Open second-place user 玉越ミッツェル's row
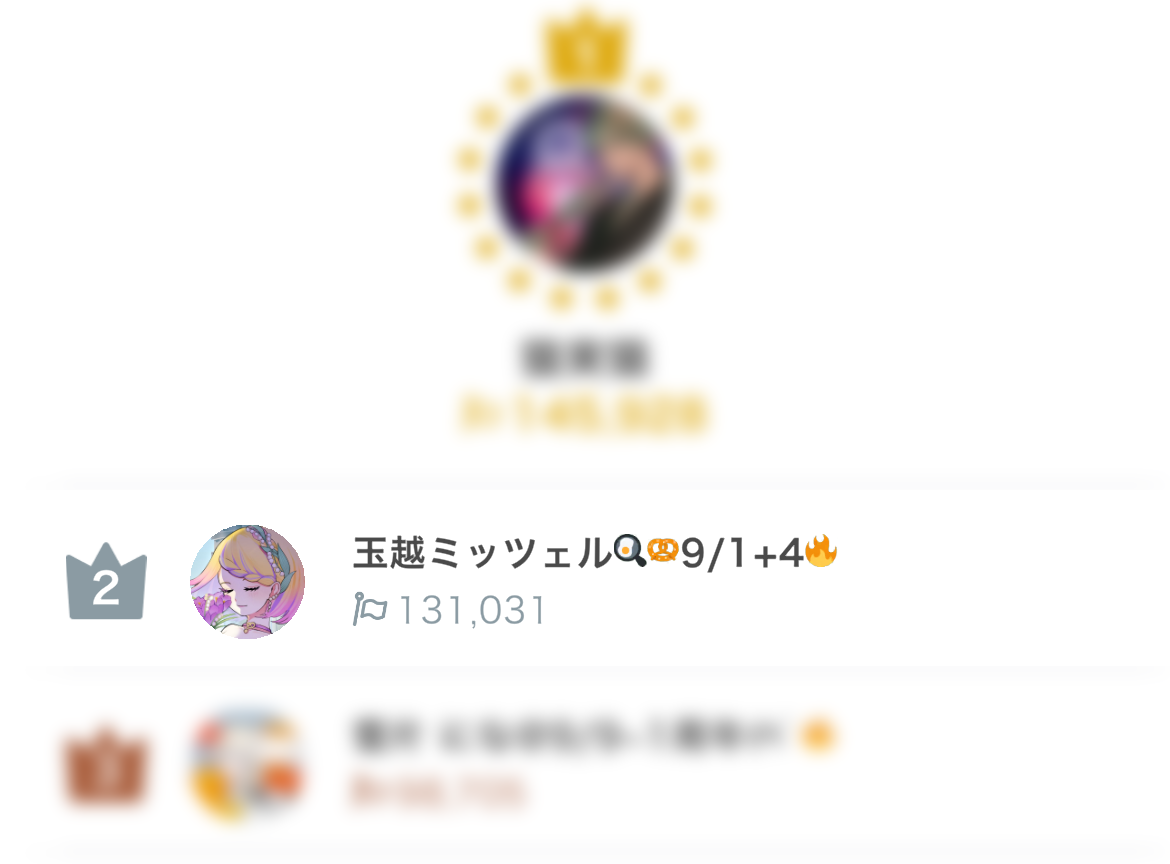1170x864 pixels. coord(594,580)
